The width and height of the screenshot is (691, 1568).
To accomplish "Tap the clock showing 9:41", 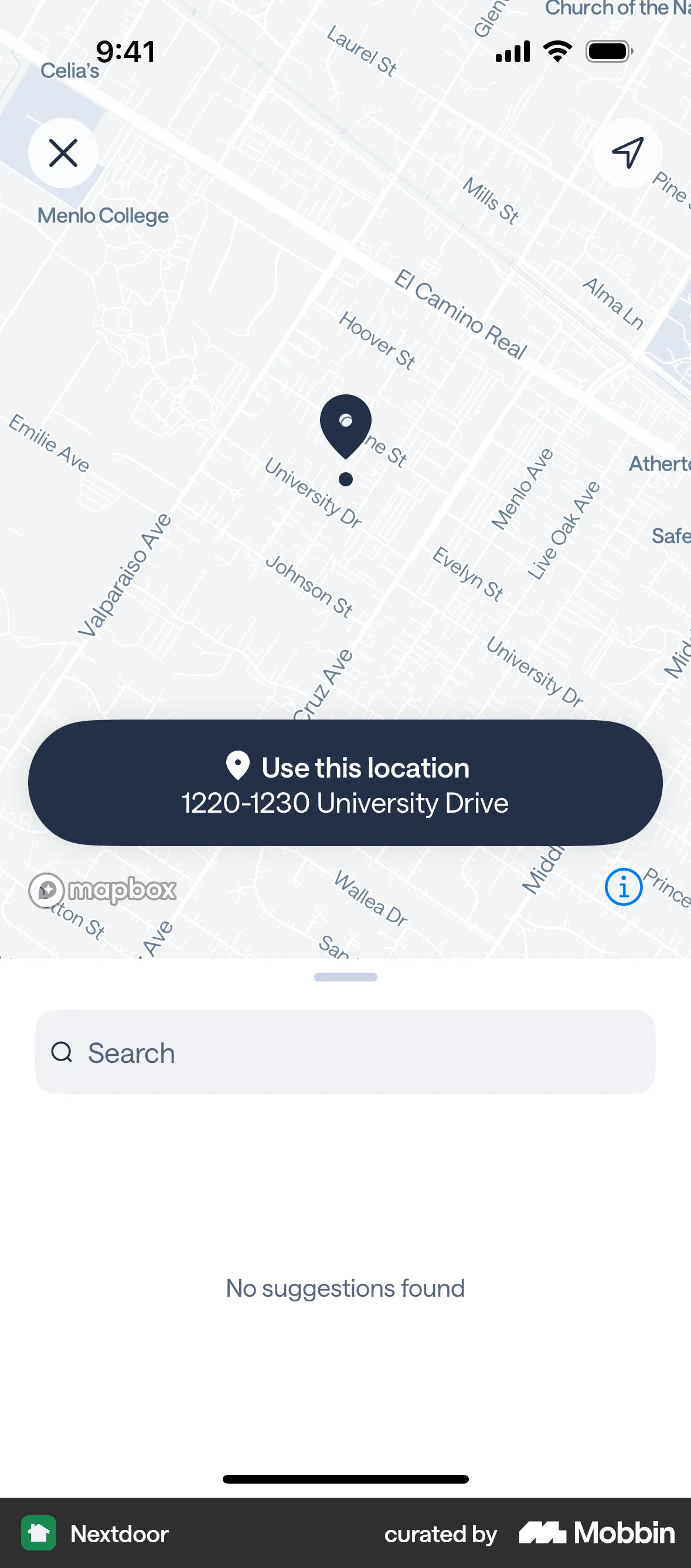I will [x=125, y=51].
